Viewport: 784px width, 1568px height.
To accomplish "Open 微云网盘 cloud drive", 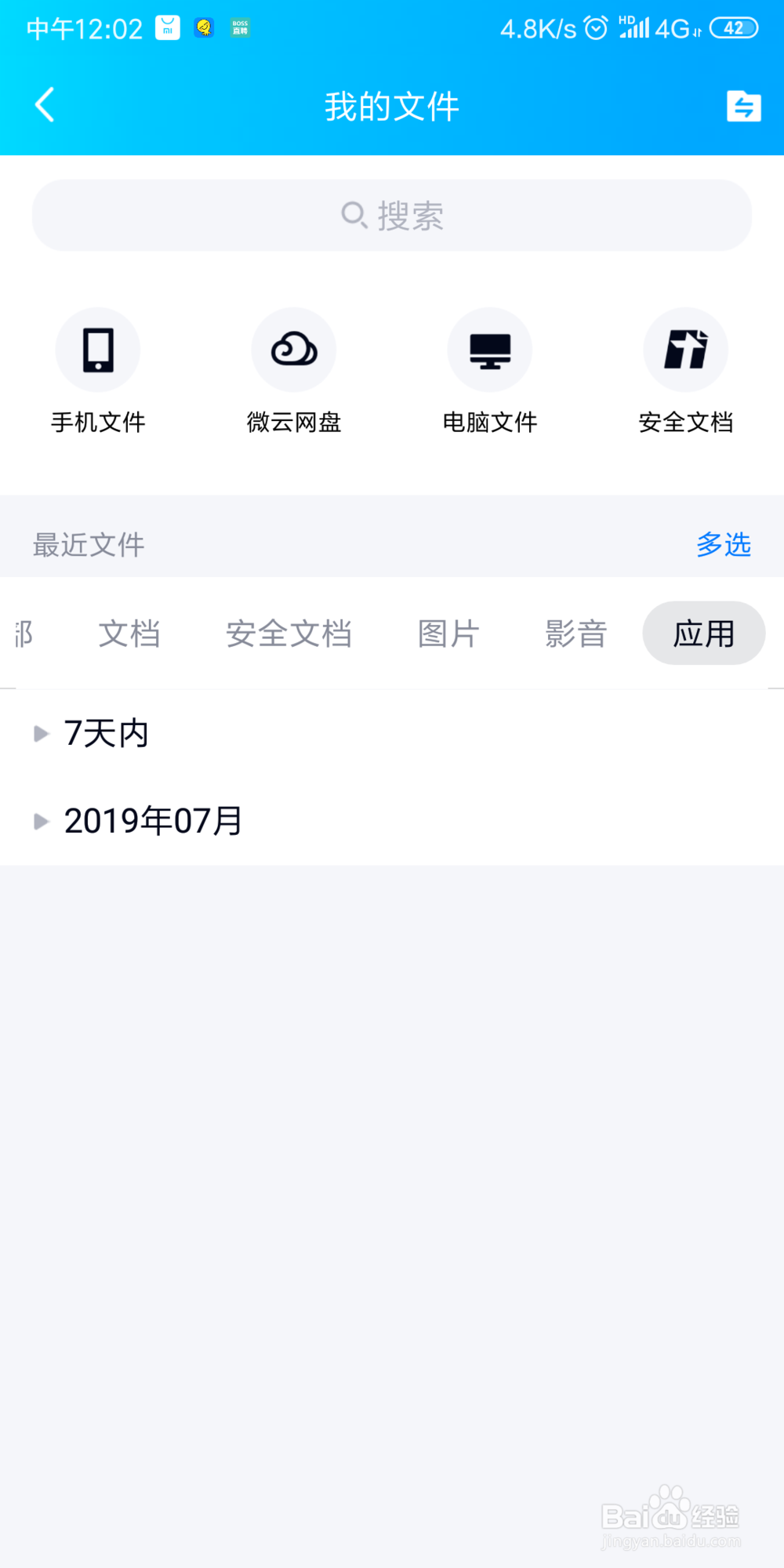I will pos(293,372).
